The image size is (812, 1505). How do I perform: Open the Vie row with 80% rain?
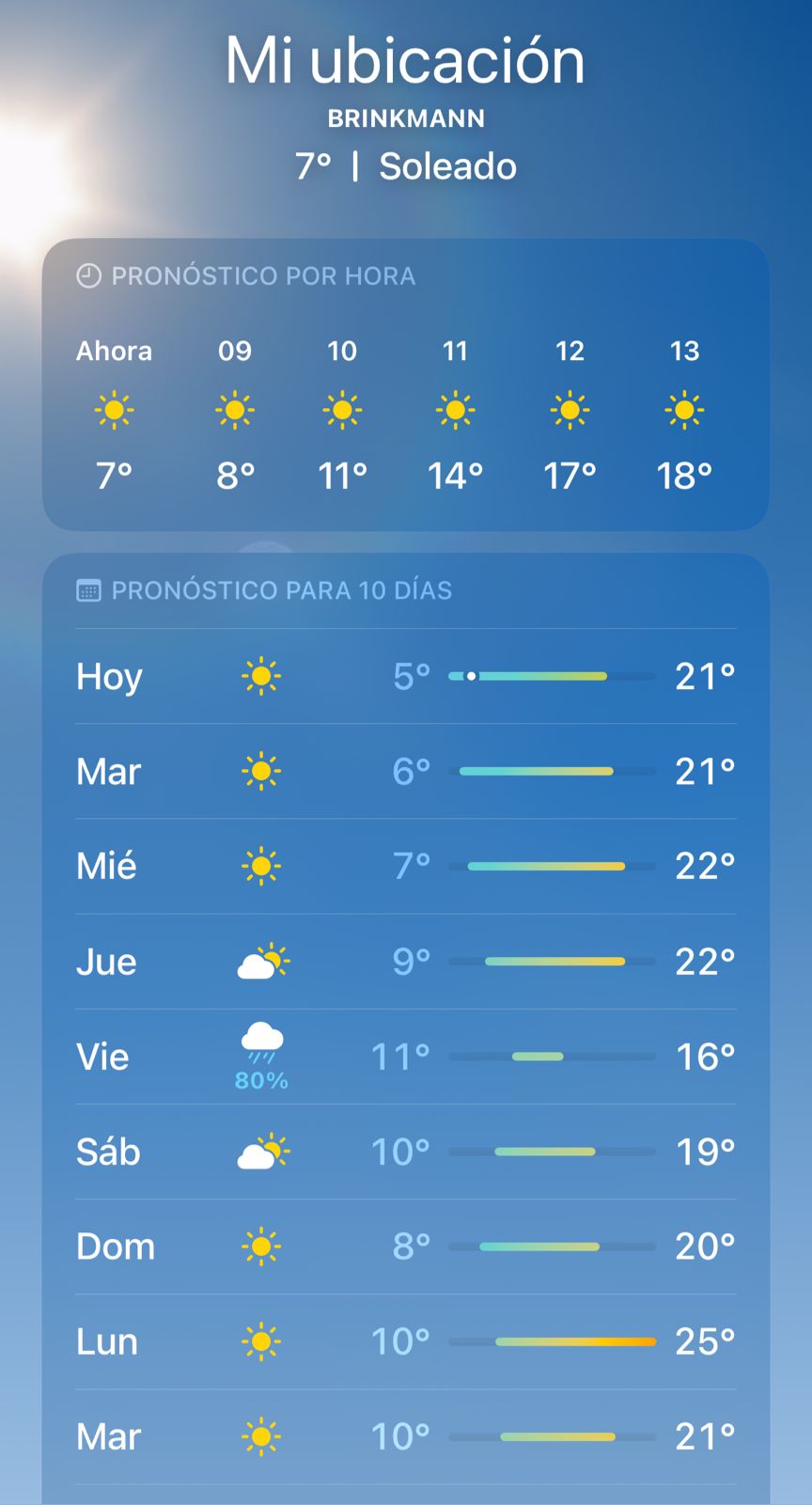tap(406, 1057)
